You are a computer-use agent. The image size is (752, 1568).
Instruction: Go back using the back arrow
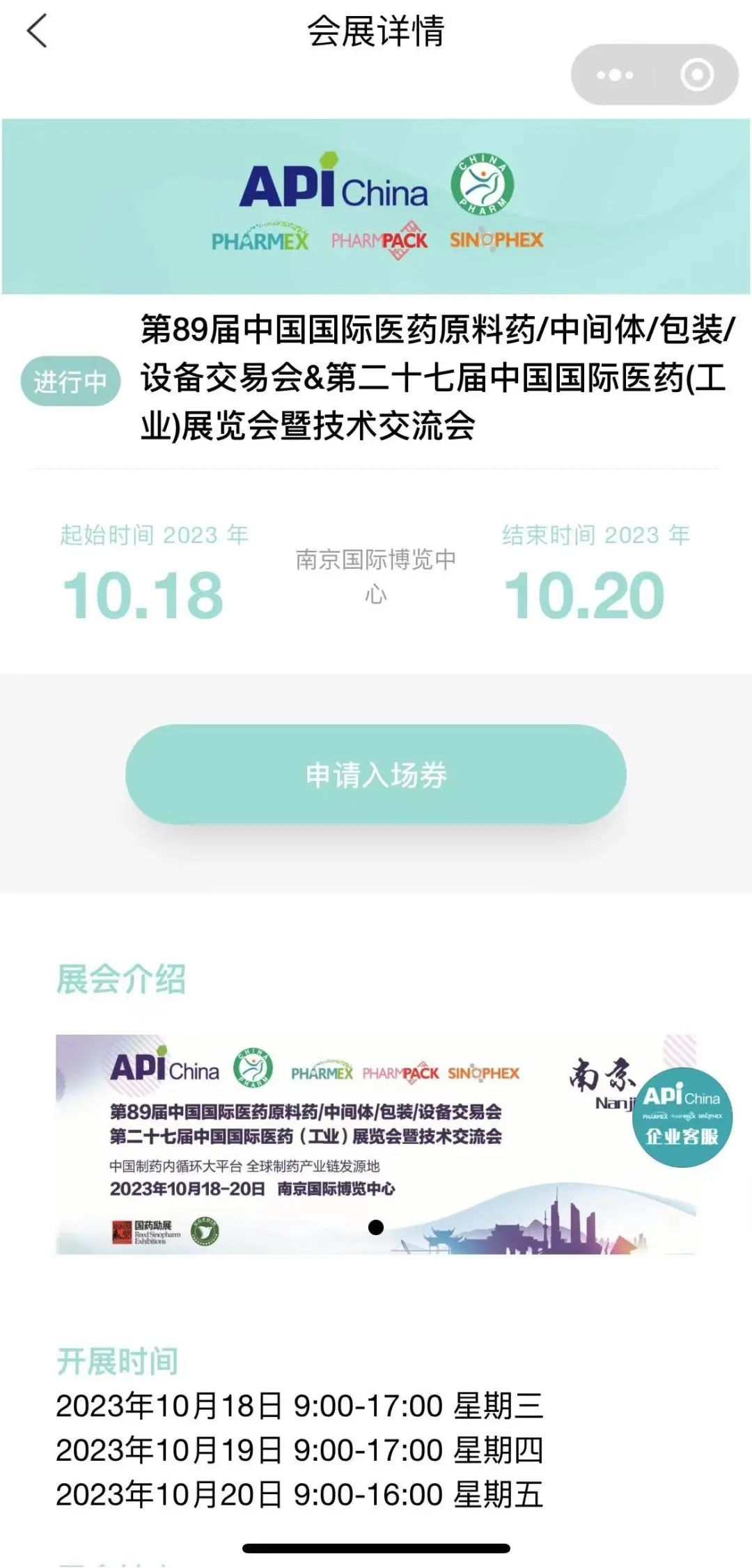[37, 31]
